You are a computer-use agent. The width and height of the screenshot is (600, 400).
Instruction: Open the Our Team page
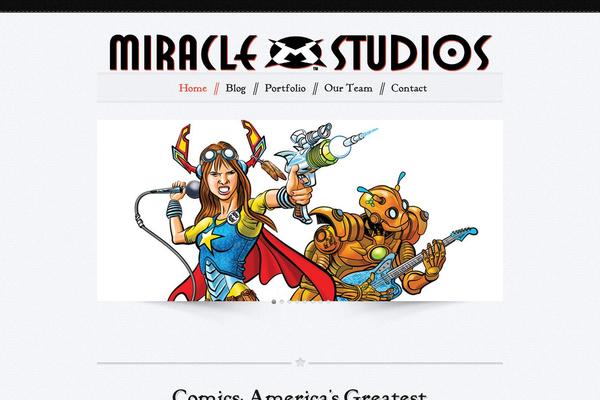(x=348, y=88)
